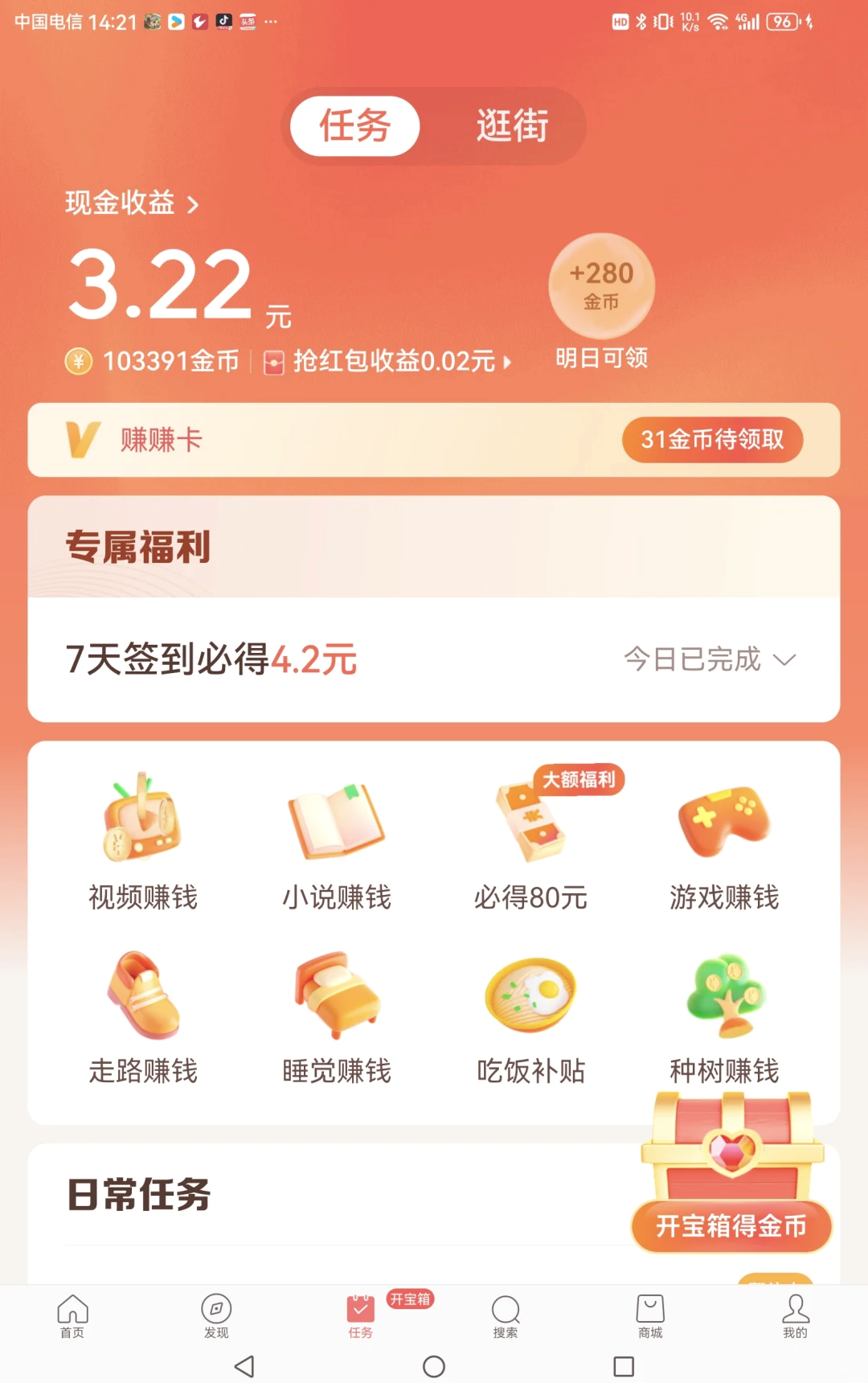Open 现金收益 details
This screenshot has width=868, height=1383.
131,203
